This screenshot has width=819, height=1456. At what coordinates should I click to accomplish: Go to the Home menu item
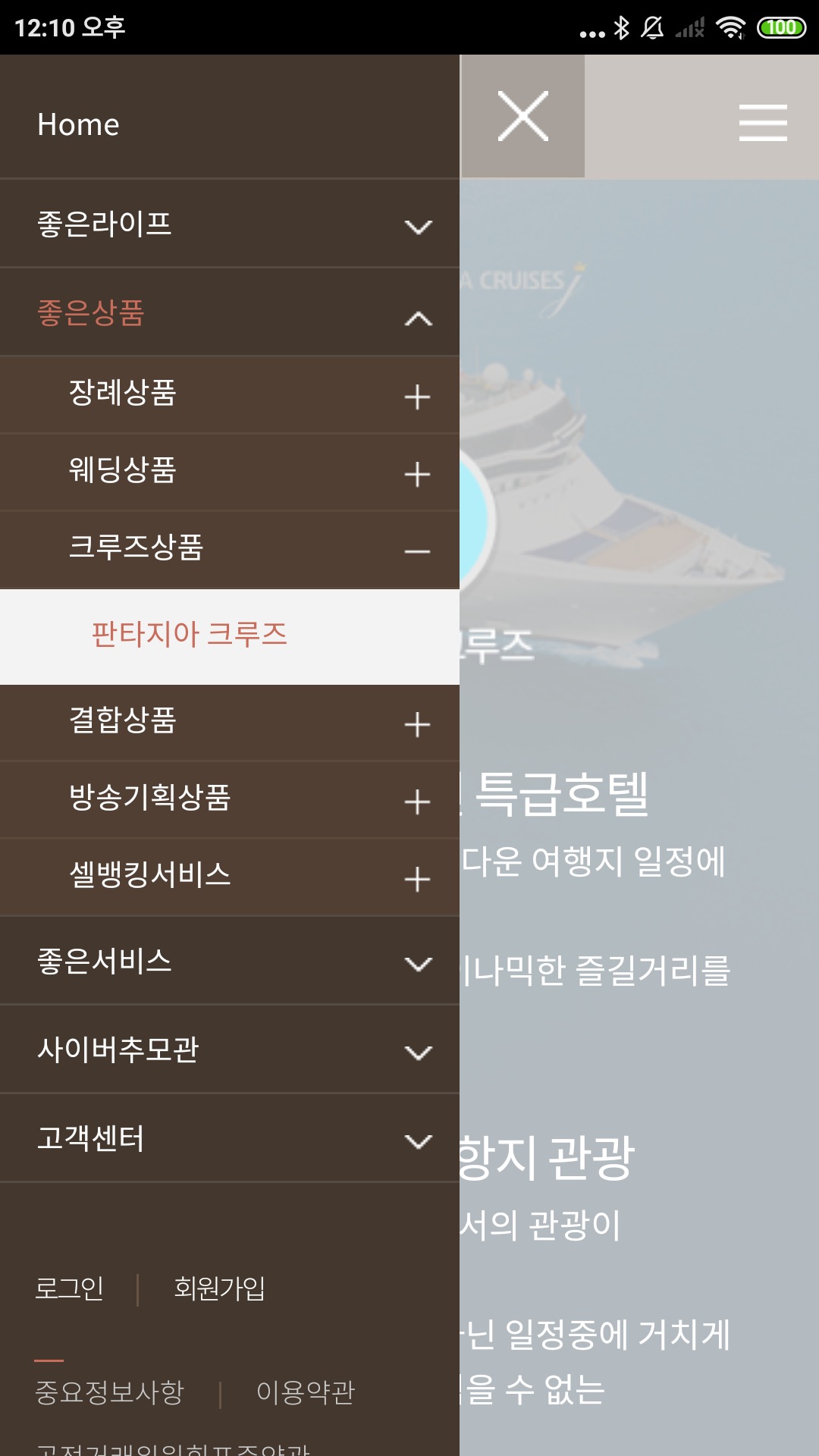[x=79, y=124]
